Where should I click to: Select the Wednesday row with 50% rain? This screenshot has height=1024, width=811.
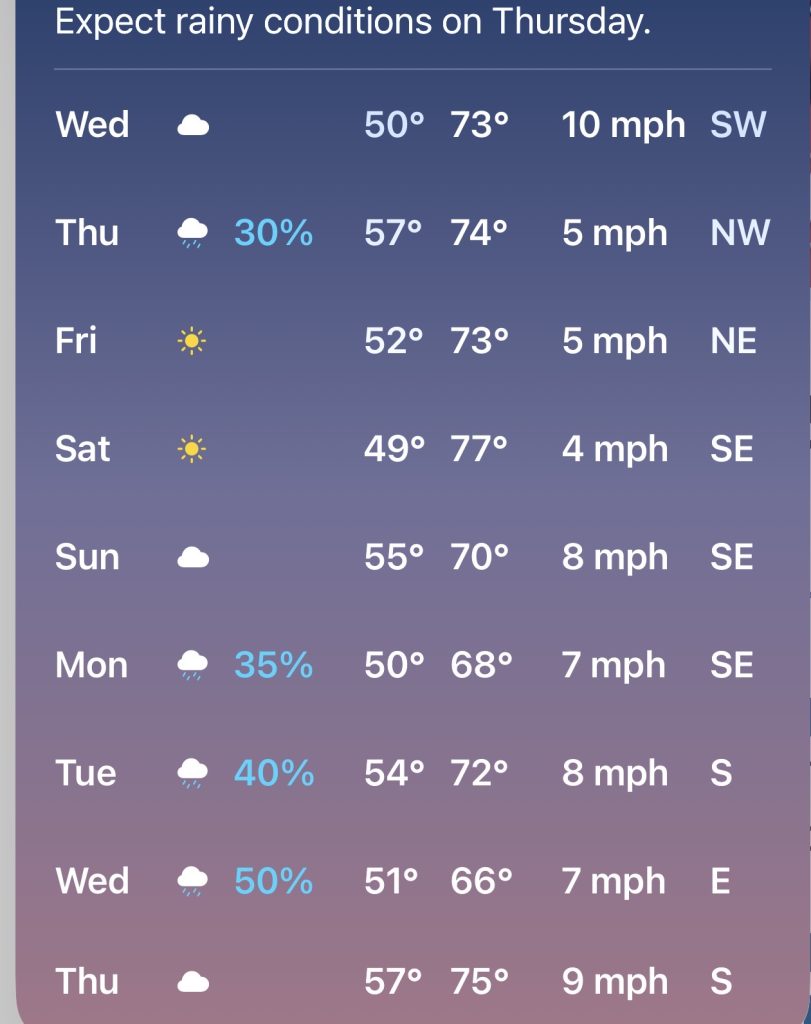click(410, 881)
